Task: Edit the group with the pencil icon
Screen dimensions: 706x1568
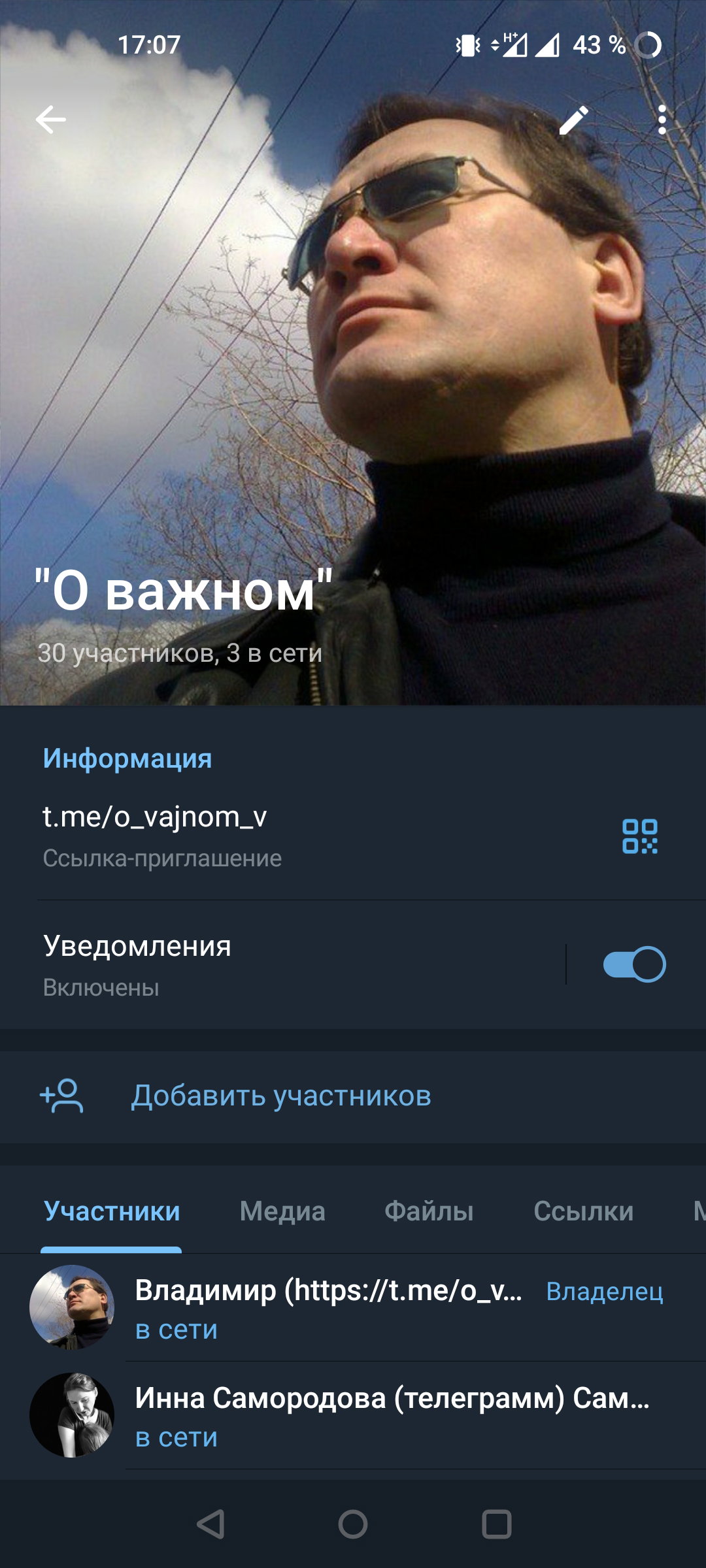Action: 573,120
